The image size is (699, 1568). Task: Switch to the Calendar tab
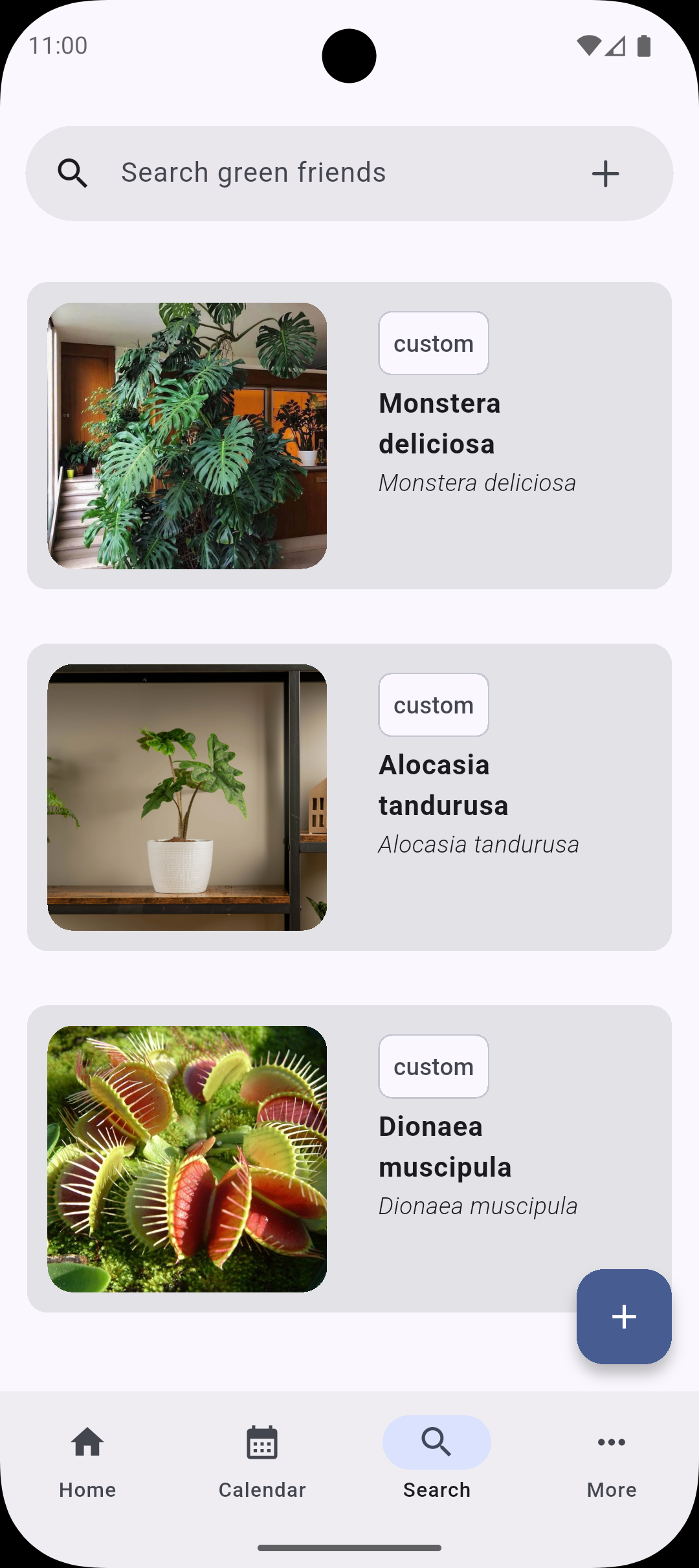click(262, 1461)
